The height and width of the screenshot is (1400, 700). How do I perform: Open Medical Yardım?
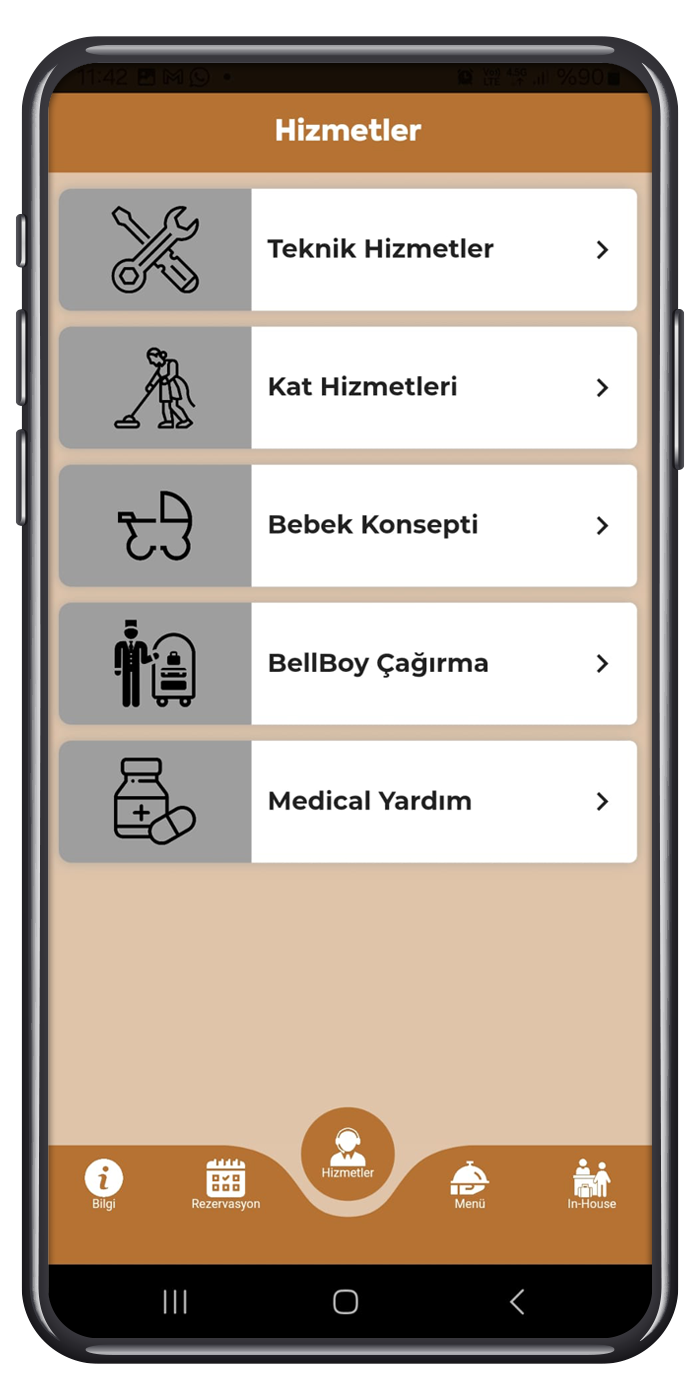pyautogui.click(x=348, y=801)
